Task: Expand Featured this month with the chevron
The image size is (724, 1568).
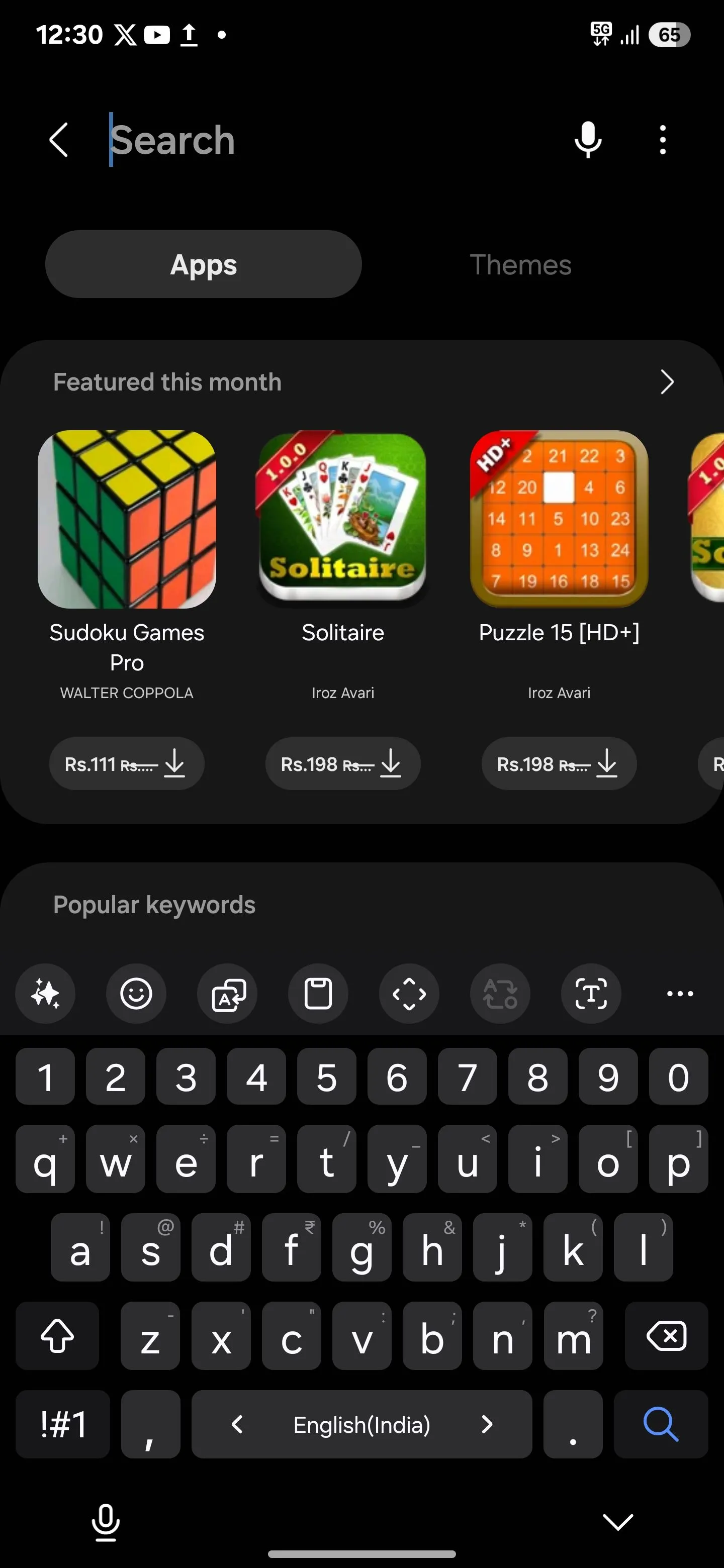Action: click(x=667, y=382)
